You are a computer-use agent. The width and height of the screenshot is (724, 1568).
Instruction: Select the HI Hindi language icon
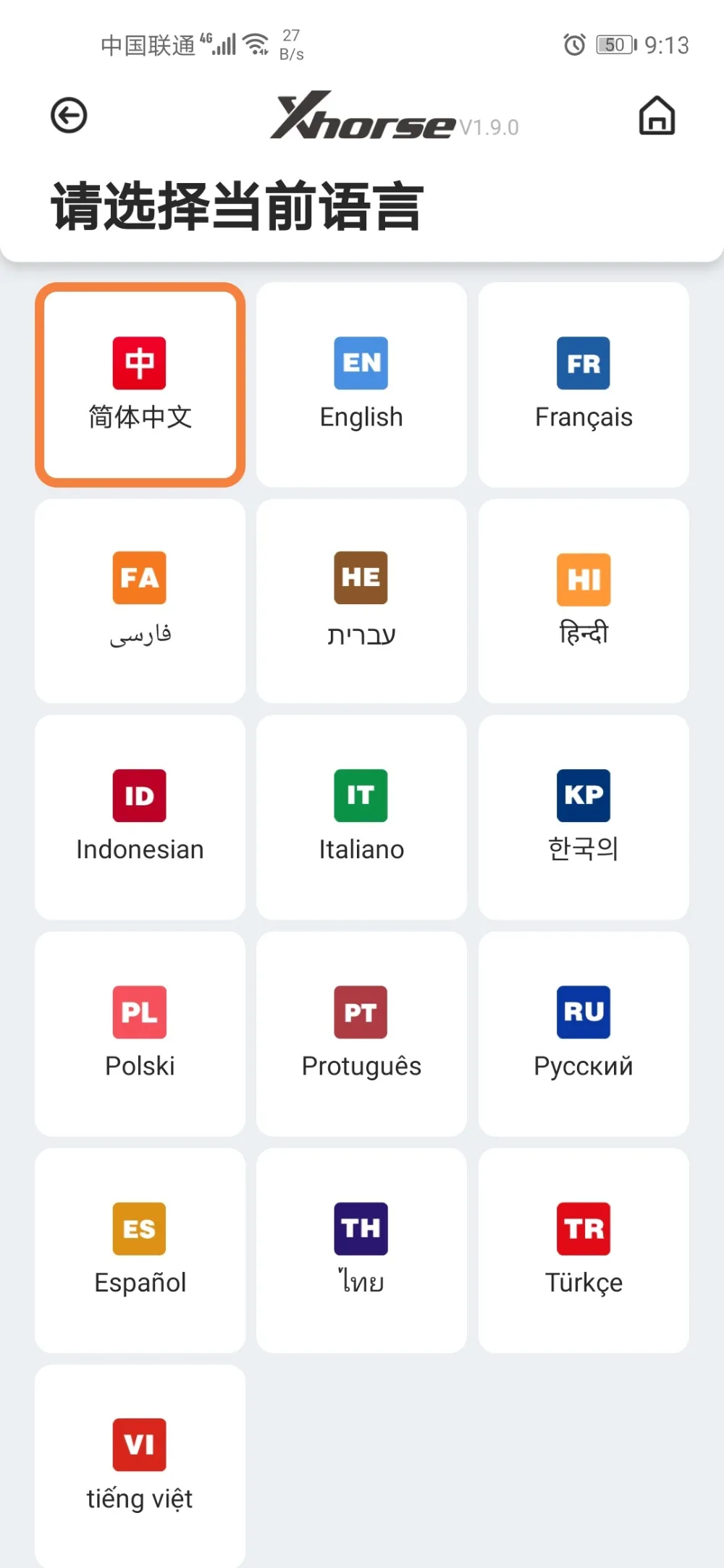pos(583,577)
